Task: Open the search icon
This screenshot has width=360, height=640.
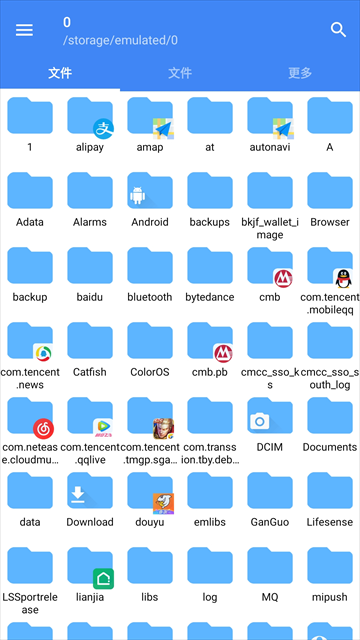Action: pos(338,30)
